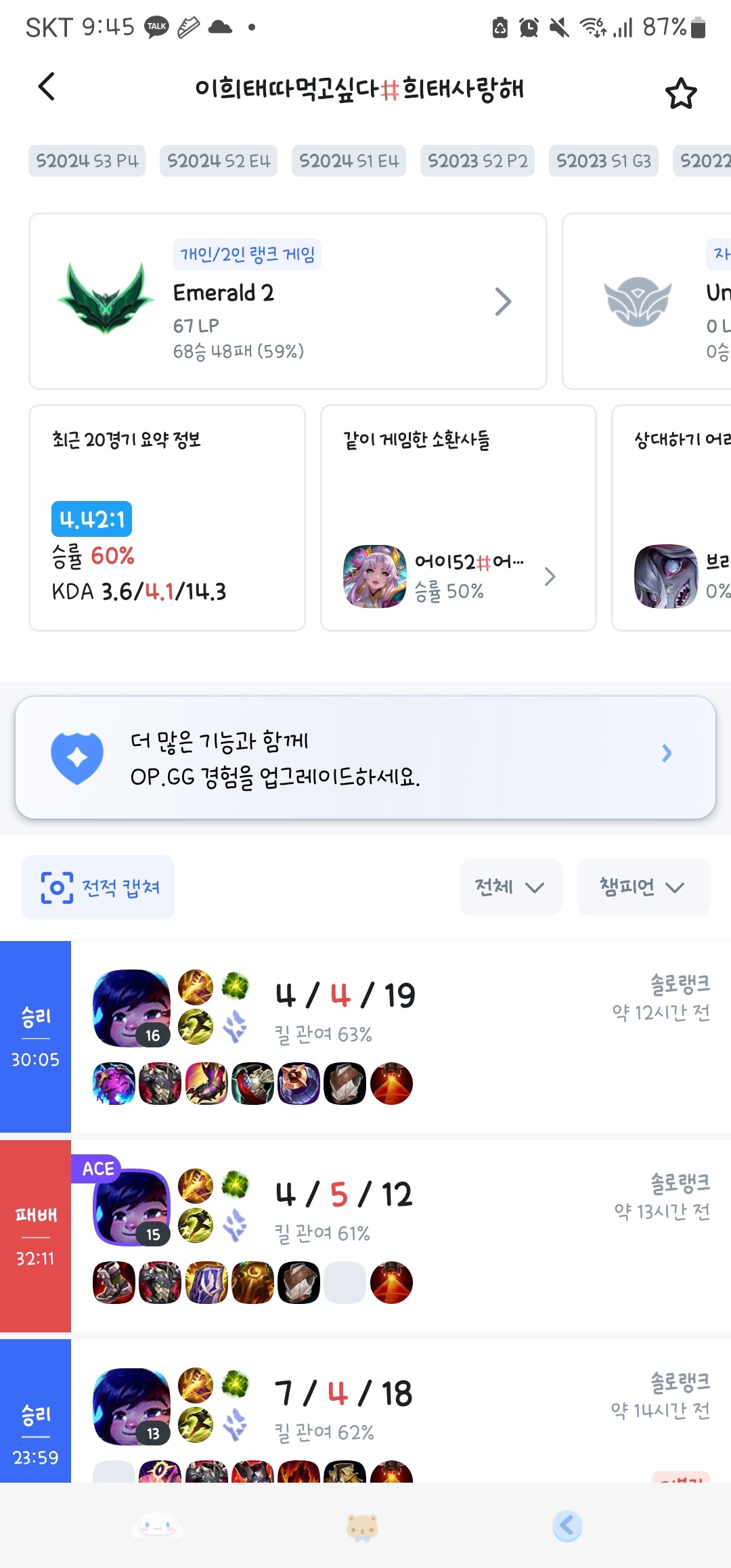Expand the 챔피언 filter dropdown
Image resolution: width=731 pixels, height=1568 pixels.
tap(643, 887)
